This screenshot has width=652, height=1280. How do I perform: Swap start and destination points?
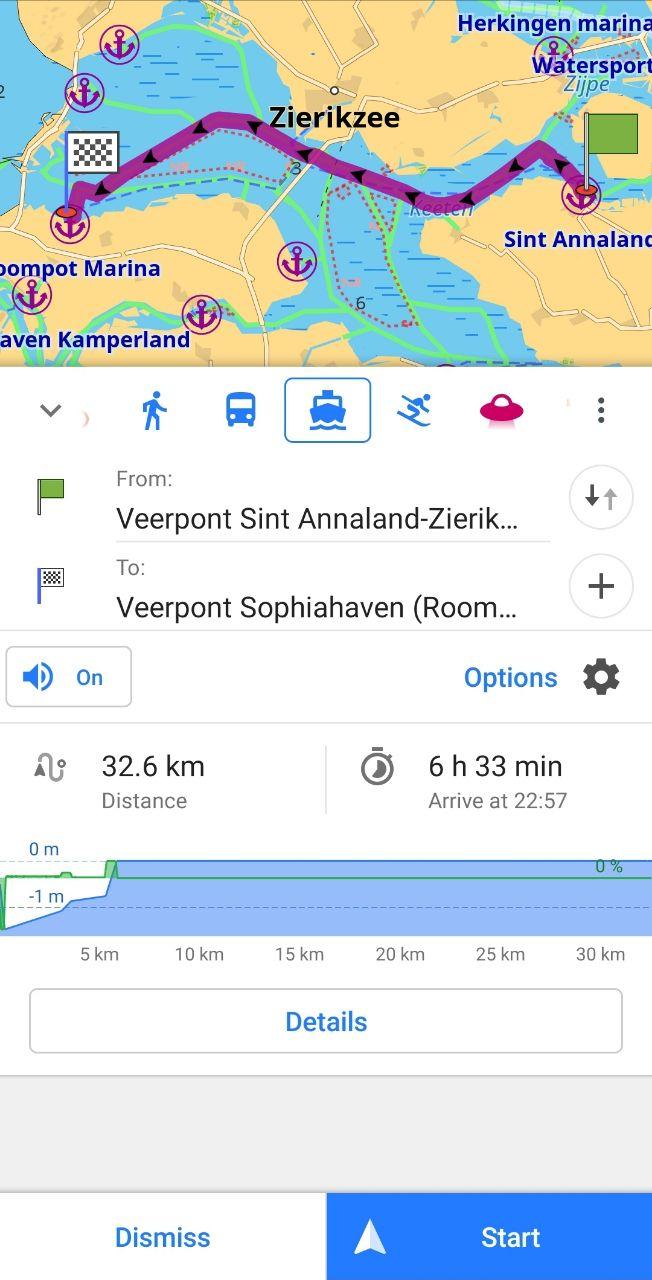[x=600, y=497]
